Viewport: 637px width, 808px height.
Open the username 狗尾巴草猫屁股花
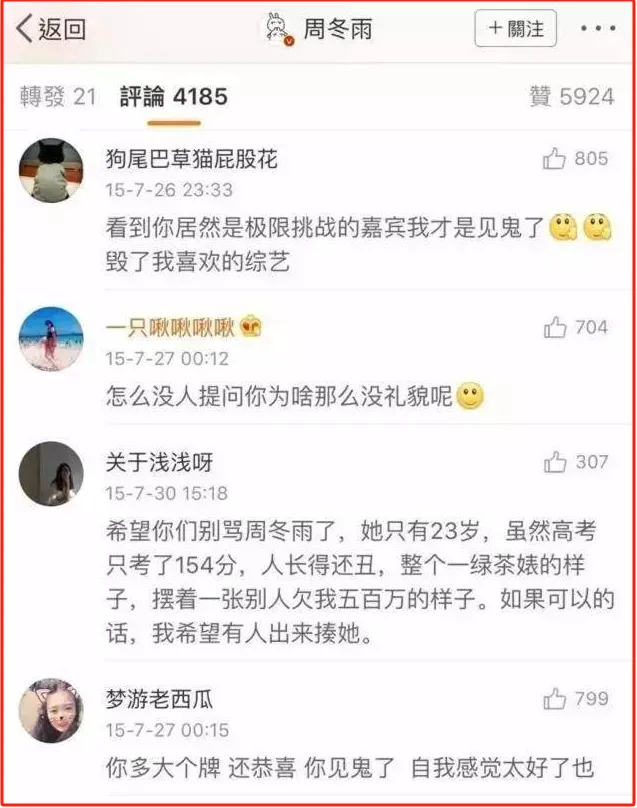[x=192, y=159]
